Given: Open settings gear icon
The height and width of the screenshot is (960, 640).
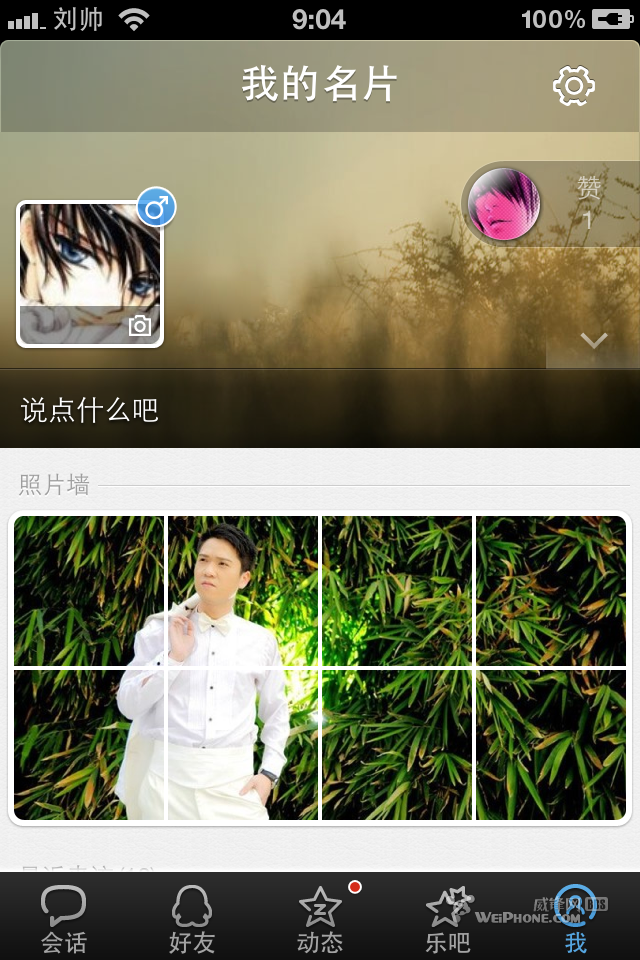Looking at the screenshot, I should tap(574, 86).
